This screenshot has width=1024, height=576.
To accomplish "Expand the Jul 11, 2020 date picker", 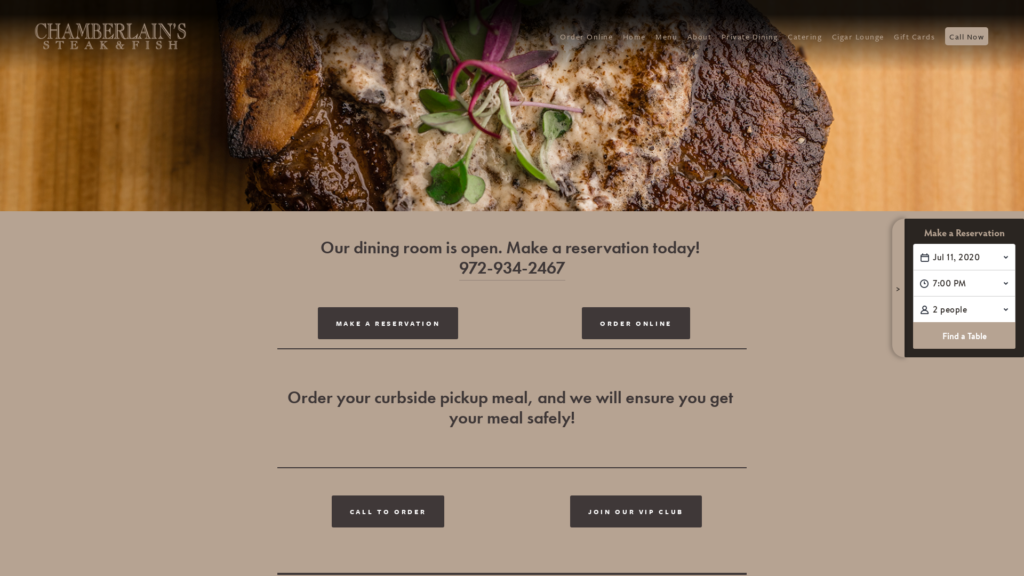I will [x=964, y=257].
